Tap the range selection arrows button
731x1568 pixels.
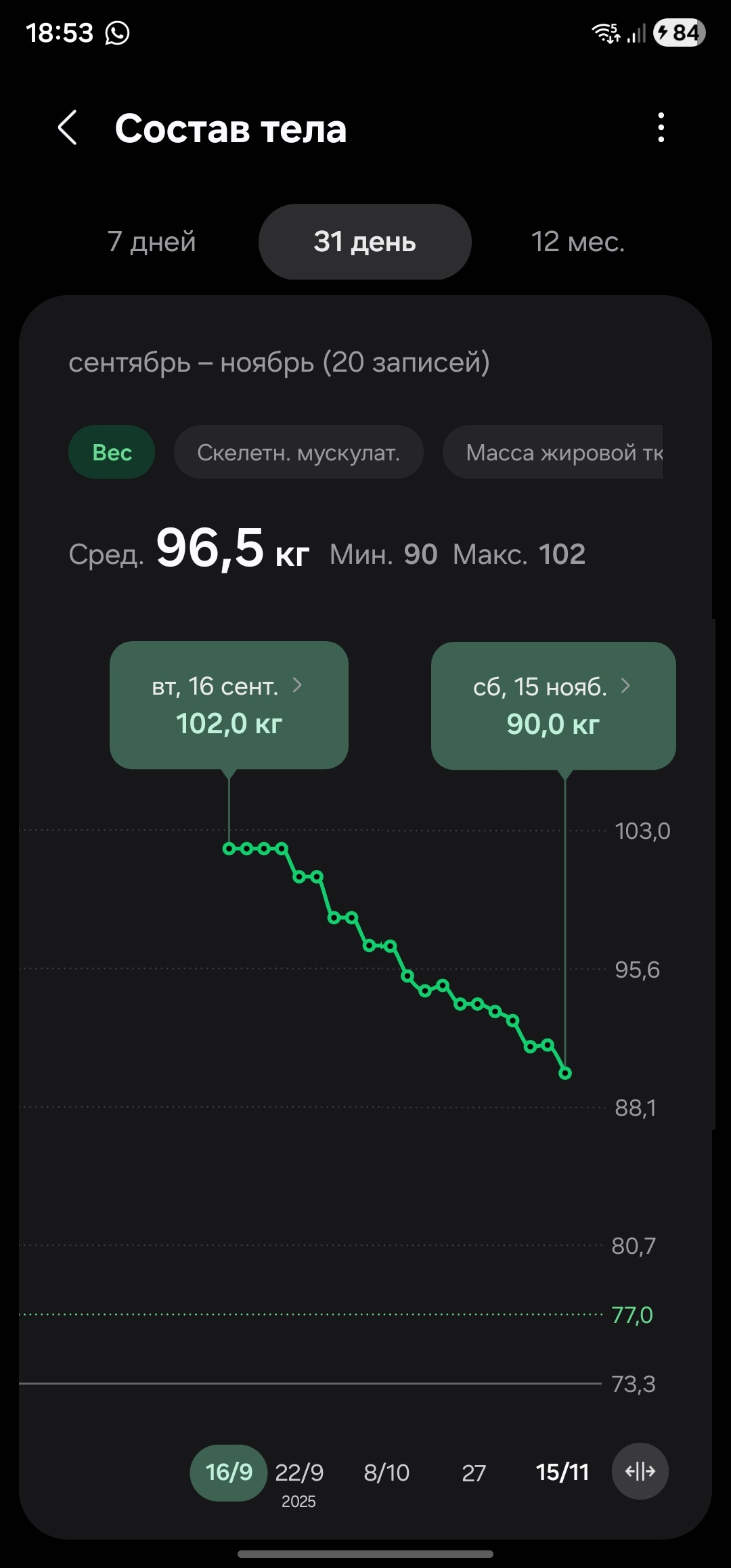(640, 1471)
